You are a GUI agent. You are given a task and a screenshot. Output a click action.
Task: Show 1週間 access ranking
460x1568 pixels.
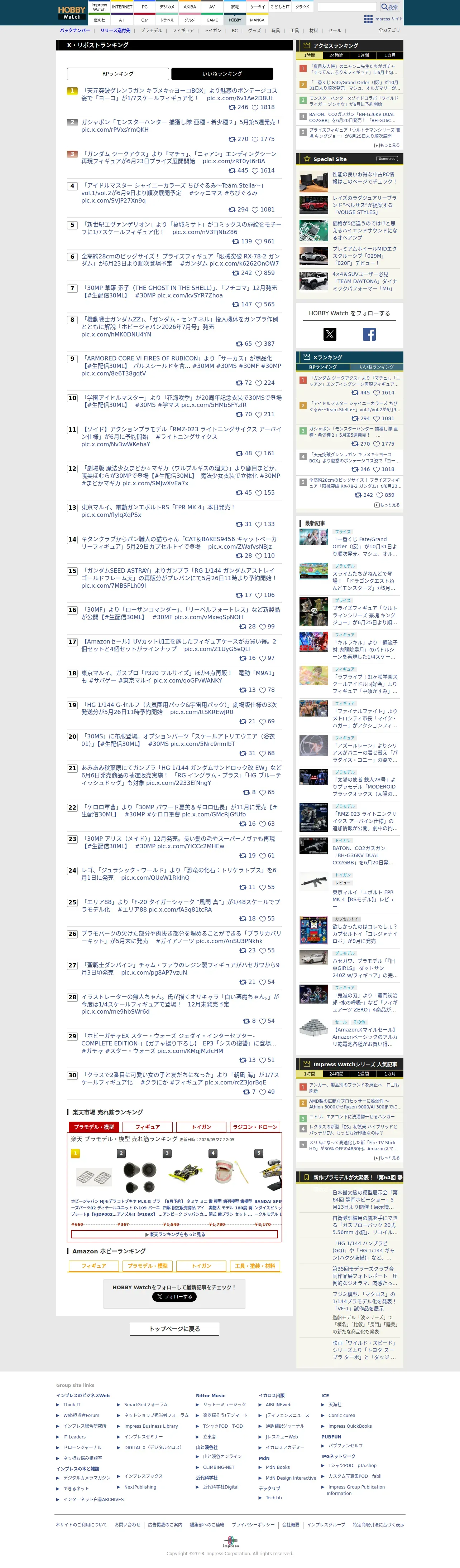pyautogui.click(x=363, y=55)
